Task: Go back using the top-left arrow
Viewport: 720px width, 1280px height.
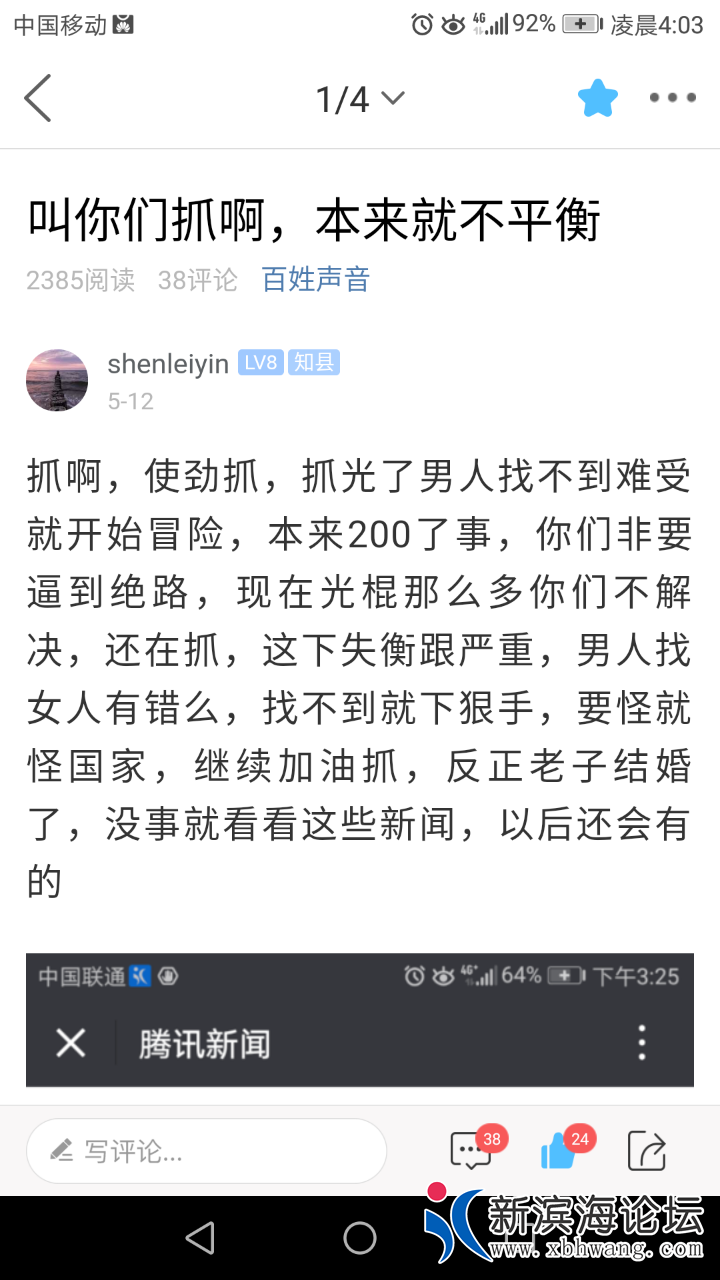Action: point(38,99)
